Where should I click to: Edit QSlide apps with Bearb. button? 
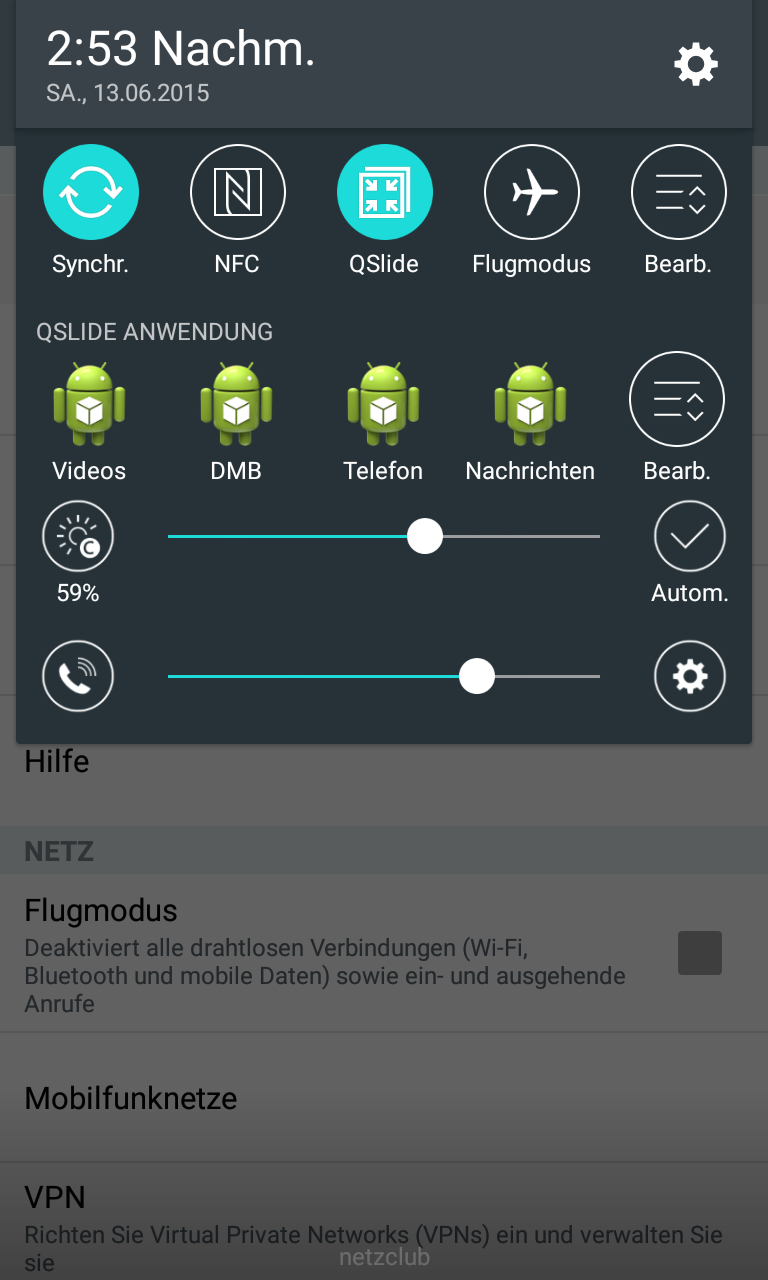coord(677,399)
